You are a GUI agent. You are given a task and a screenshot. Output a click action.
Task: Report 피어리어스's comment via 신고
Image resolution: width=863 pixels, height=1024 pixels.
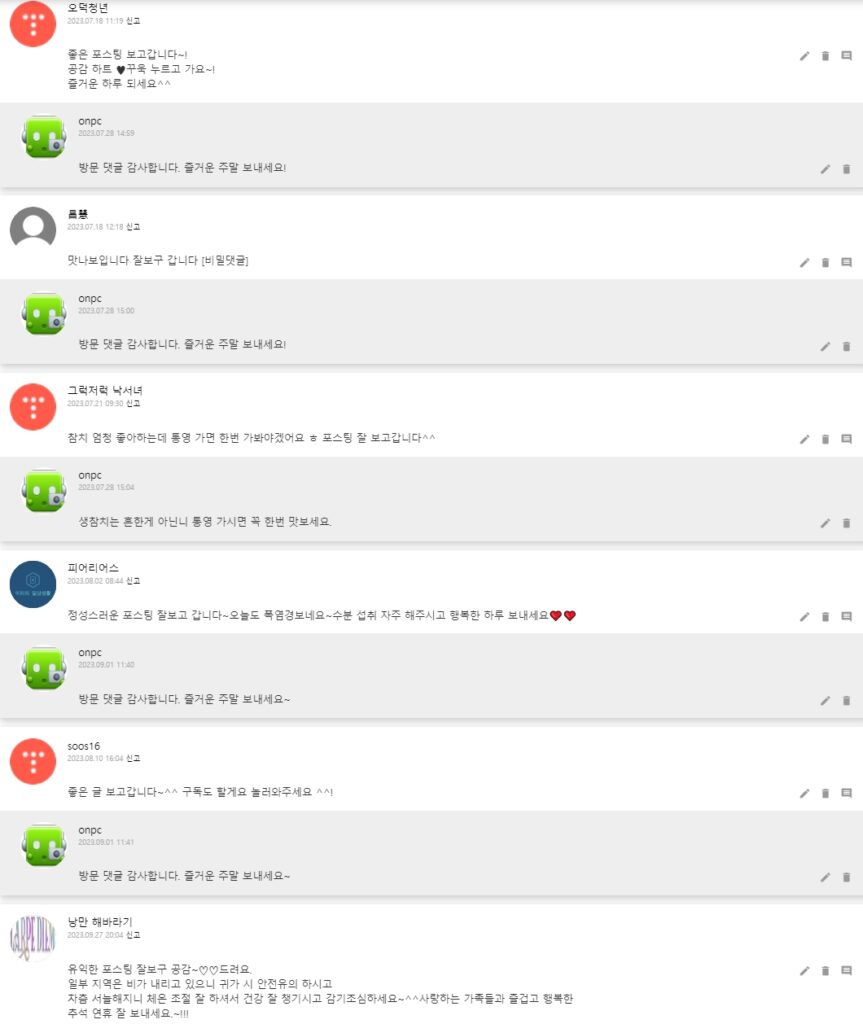click(x=133, y=581)
